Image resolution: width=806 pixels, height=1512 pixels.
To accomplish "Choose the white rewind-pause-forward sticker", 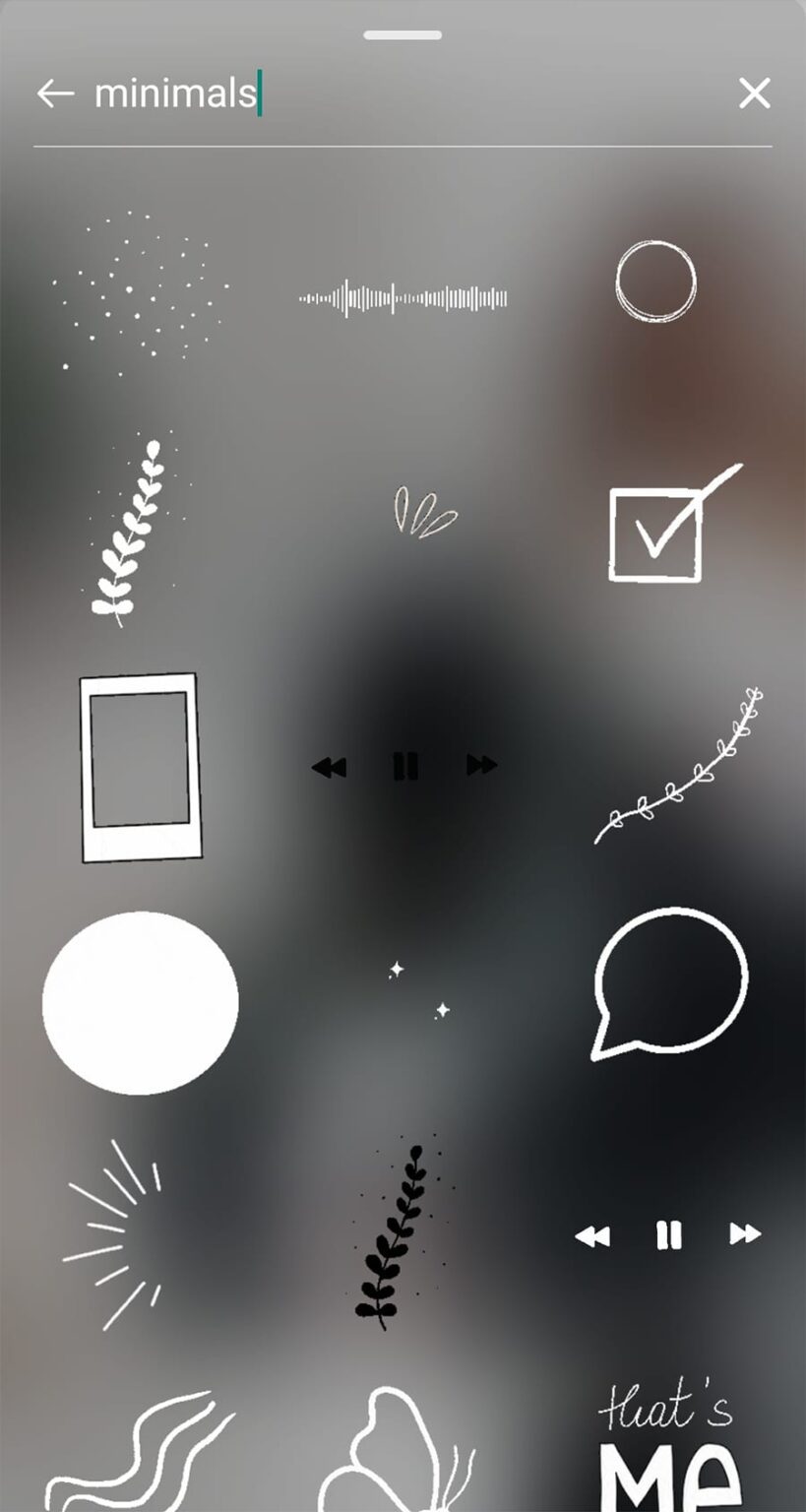I will pos(668,1234).
